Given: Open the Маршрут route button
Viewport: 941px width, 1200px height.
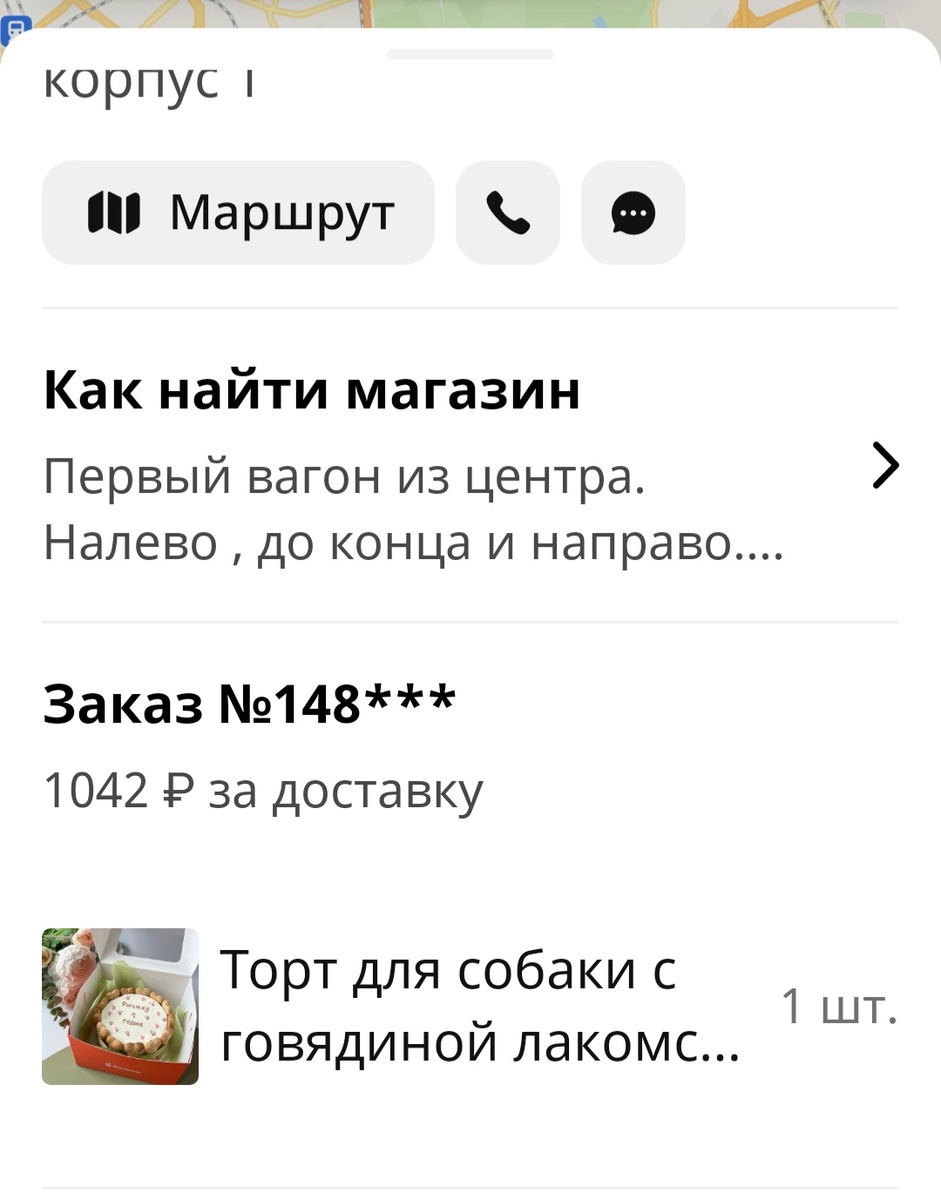Looking at the screenshot, I should tap(238, 212).
